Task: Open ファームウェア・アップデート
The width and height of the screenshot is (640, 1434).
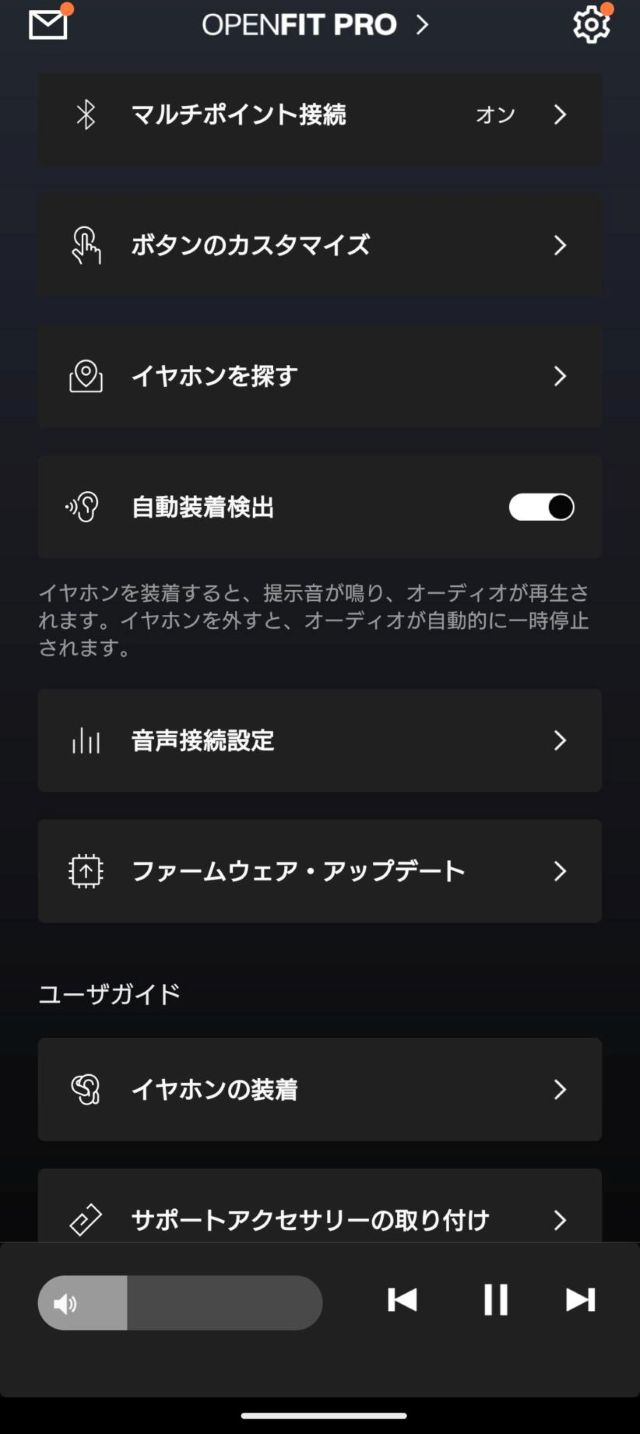Action: pos(320,871)
